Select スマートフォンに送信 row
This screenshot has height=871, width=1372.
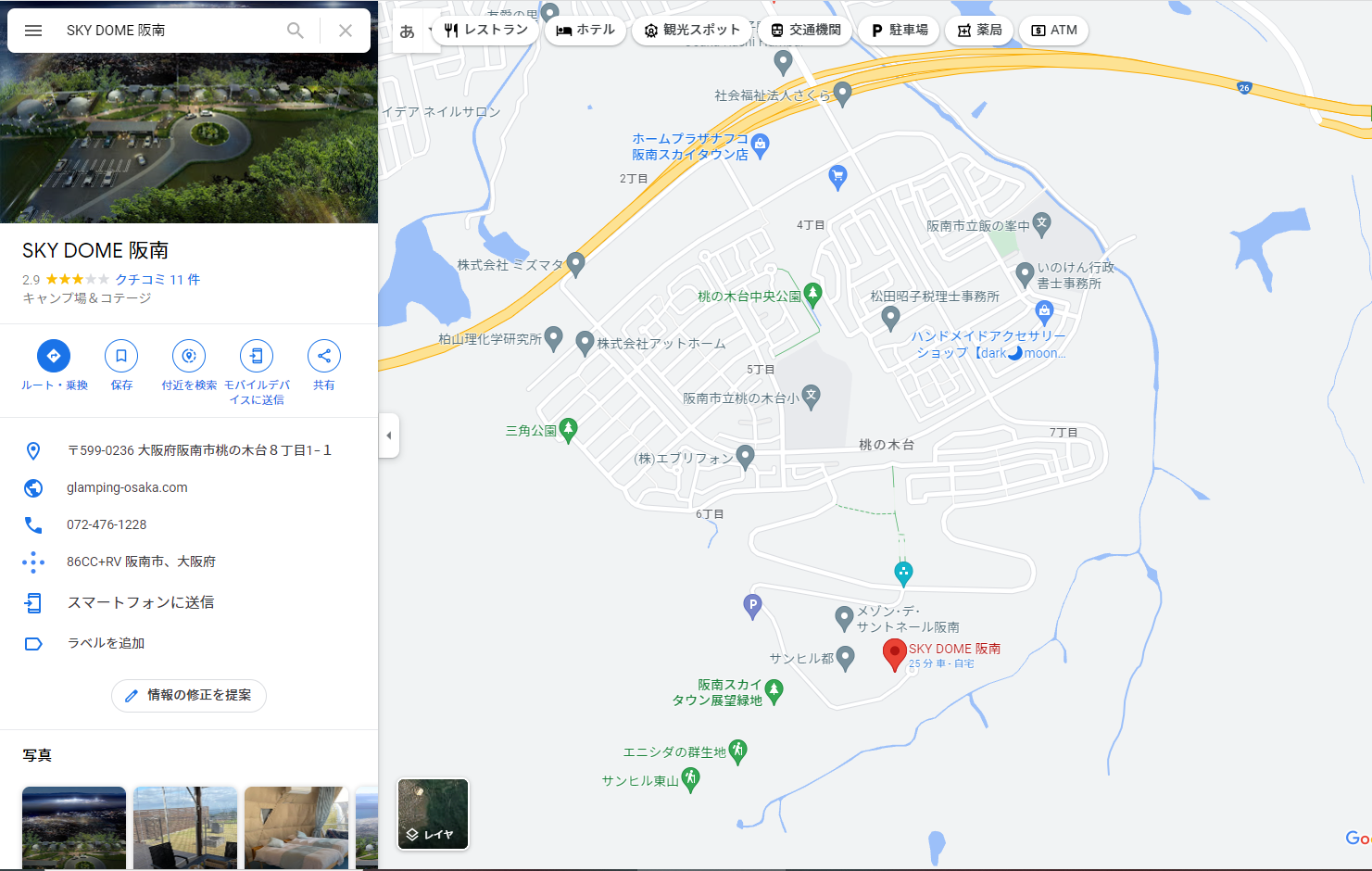[141, 602]
